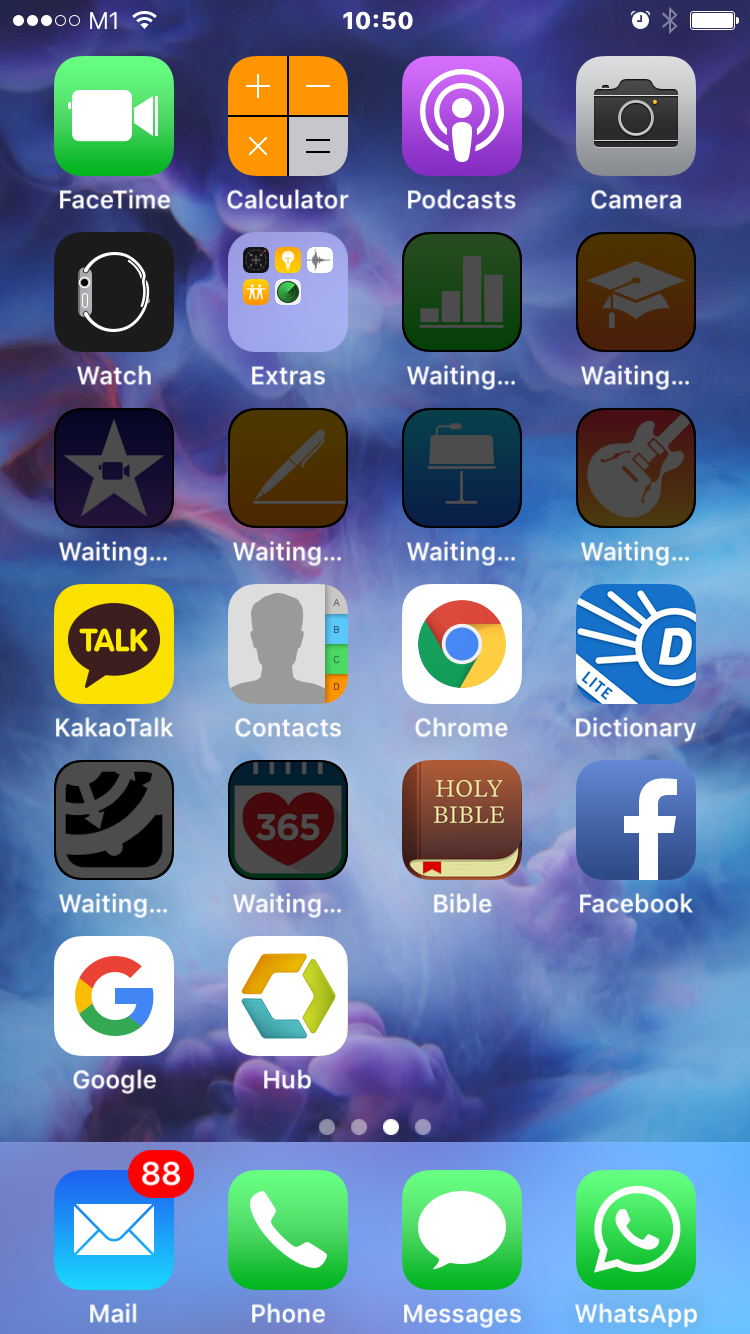
Task: Open the Watch app
Action: [114, 292]
